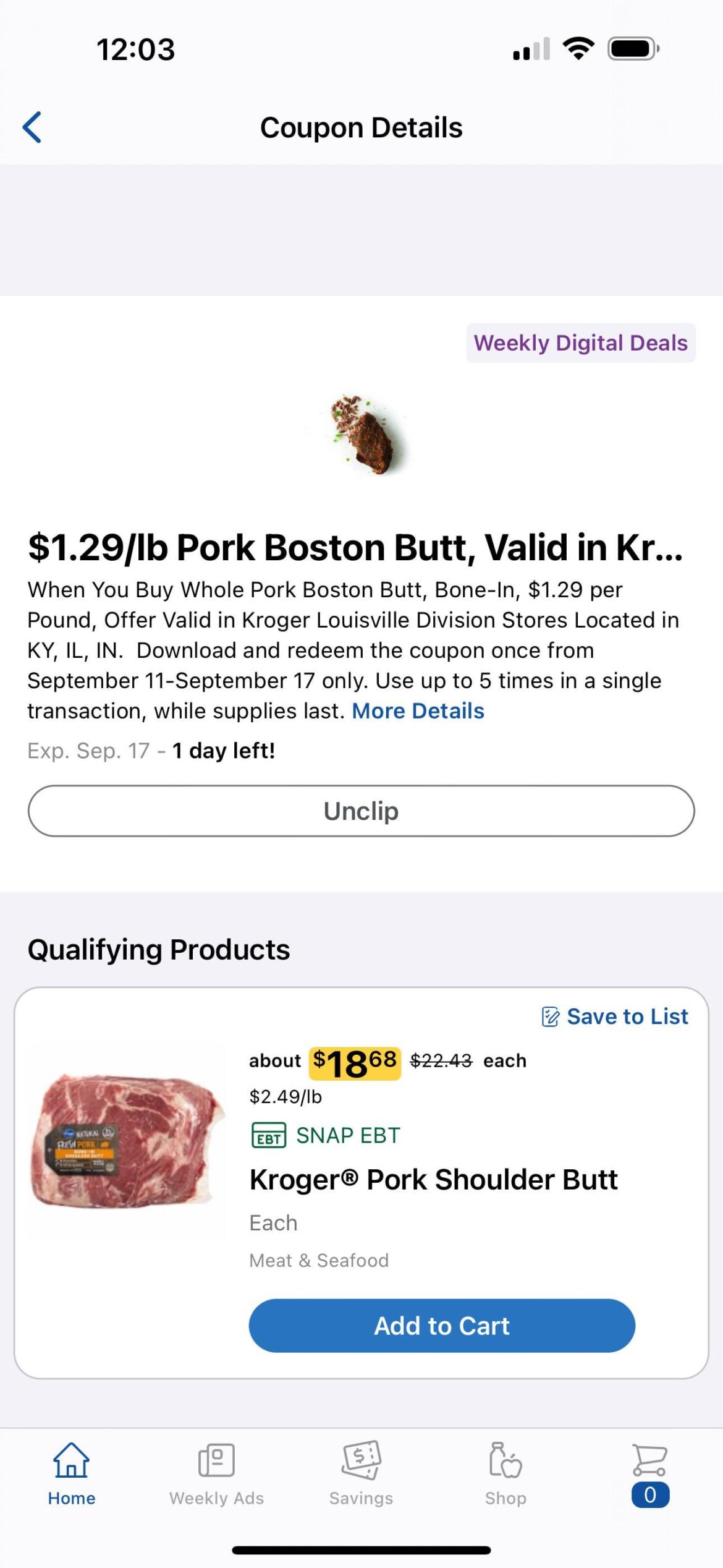Screen dimensions: 723x1568
Task: Open More Details for the coupon
Action: tap(419, 711)
